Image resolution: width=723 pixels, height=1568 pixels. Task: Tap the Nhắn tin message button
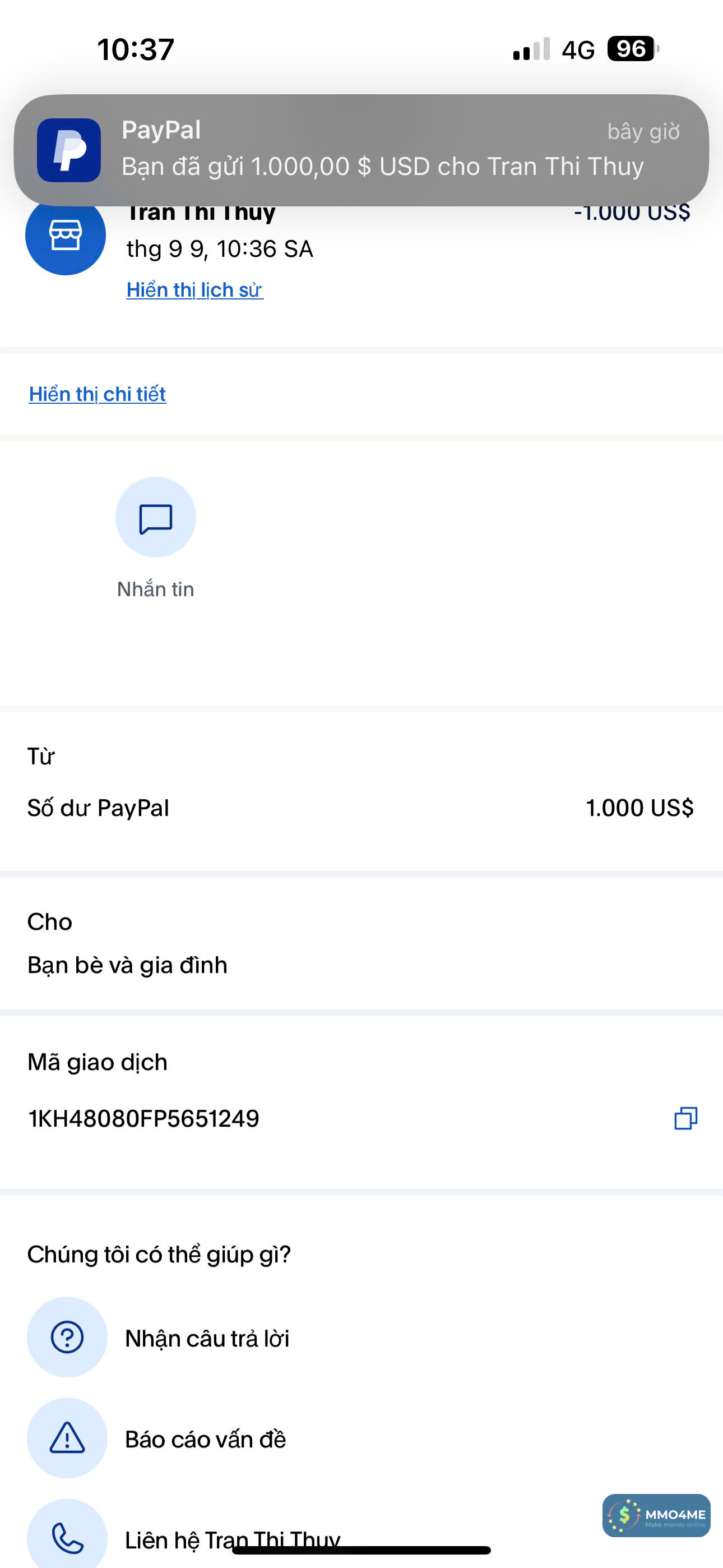tap(156, 518)
